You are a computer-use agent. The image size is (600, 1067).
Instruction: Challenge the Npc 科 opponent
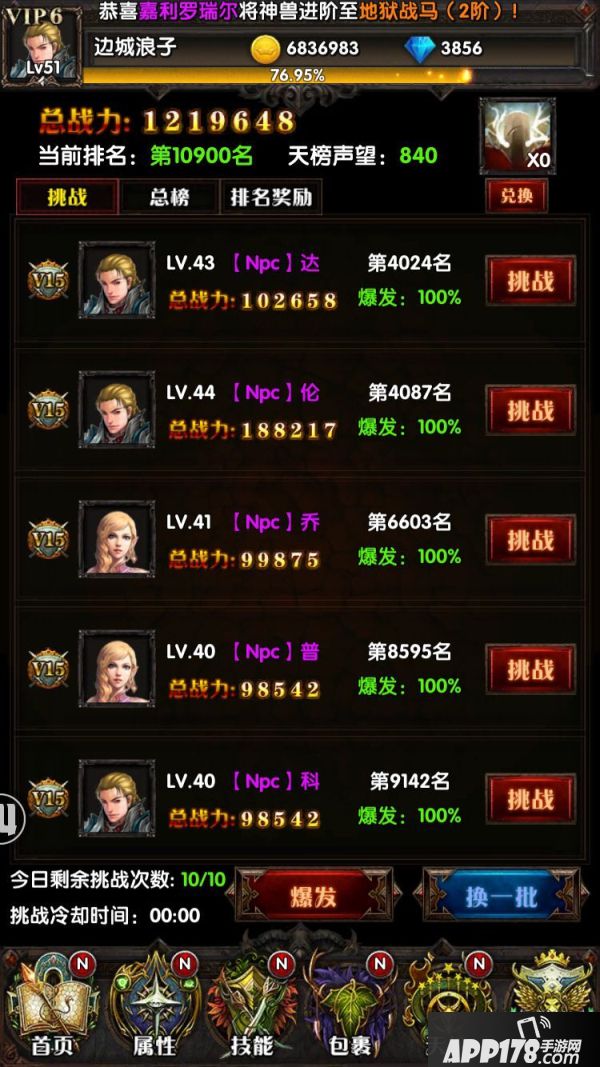click(529, 799)
